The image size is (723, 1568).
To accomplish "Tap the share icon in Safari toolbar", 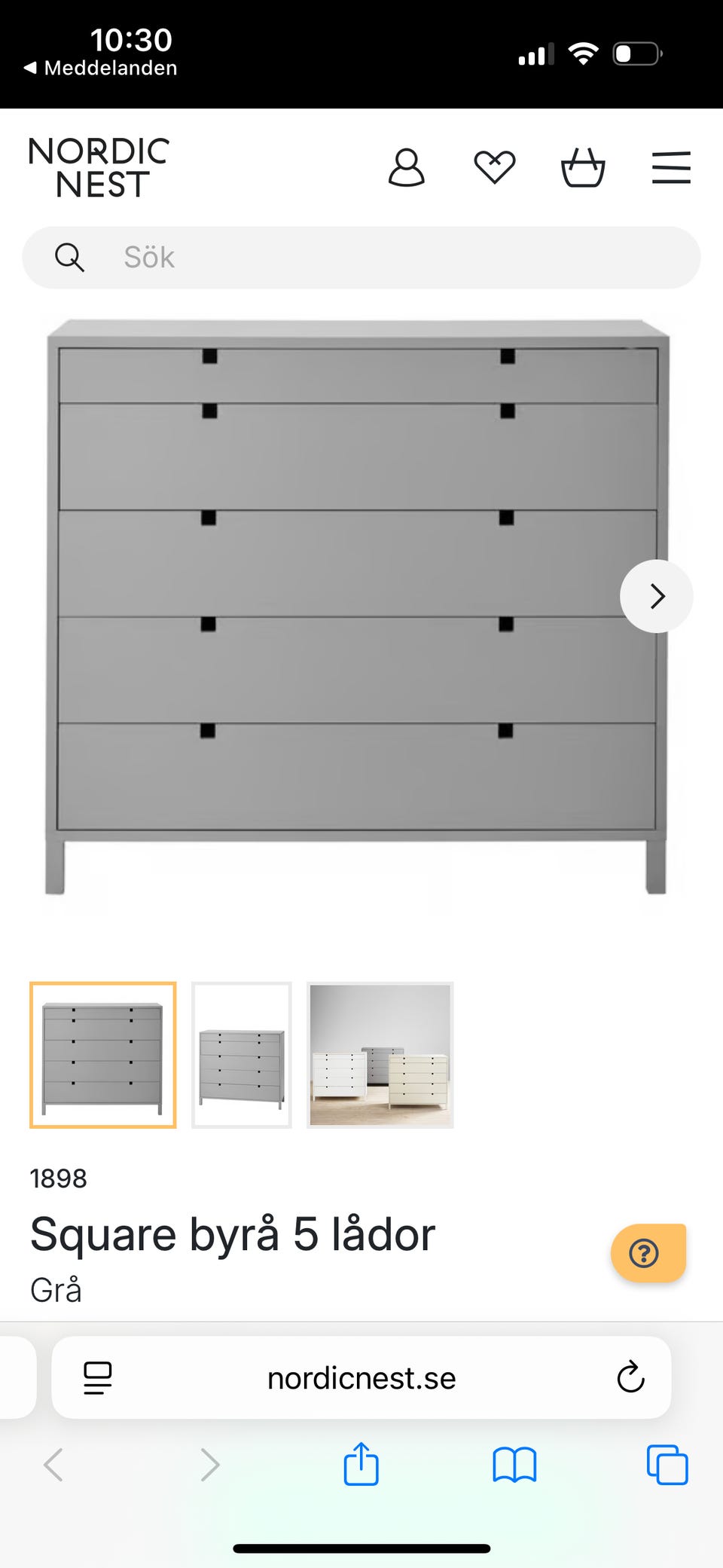I will 361,1464.
